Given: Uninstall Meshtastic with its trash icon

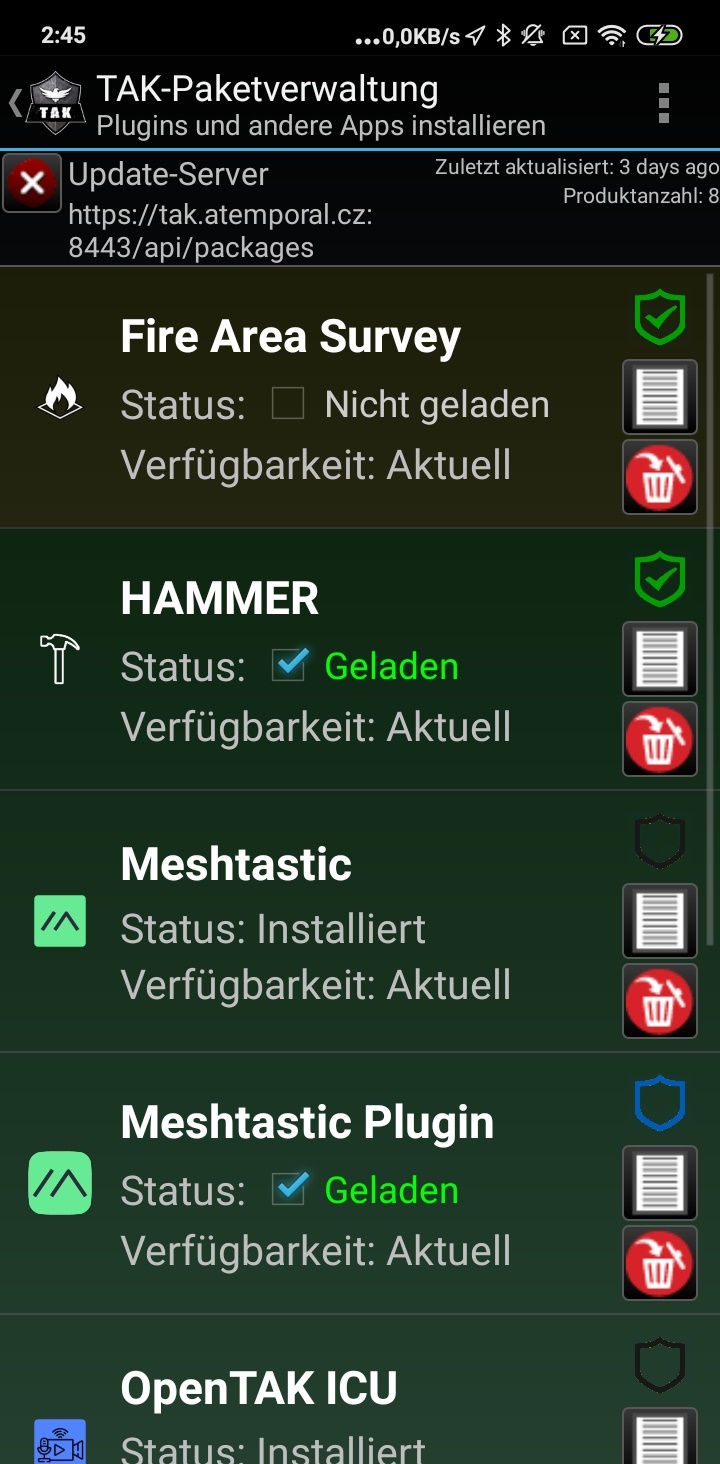Looking at the screenshot, I should pyautogui.click(x=659, y=999).
